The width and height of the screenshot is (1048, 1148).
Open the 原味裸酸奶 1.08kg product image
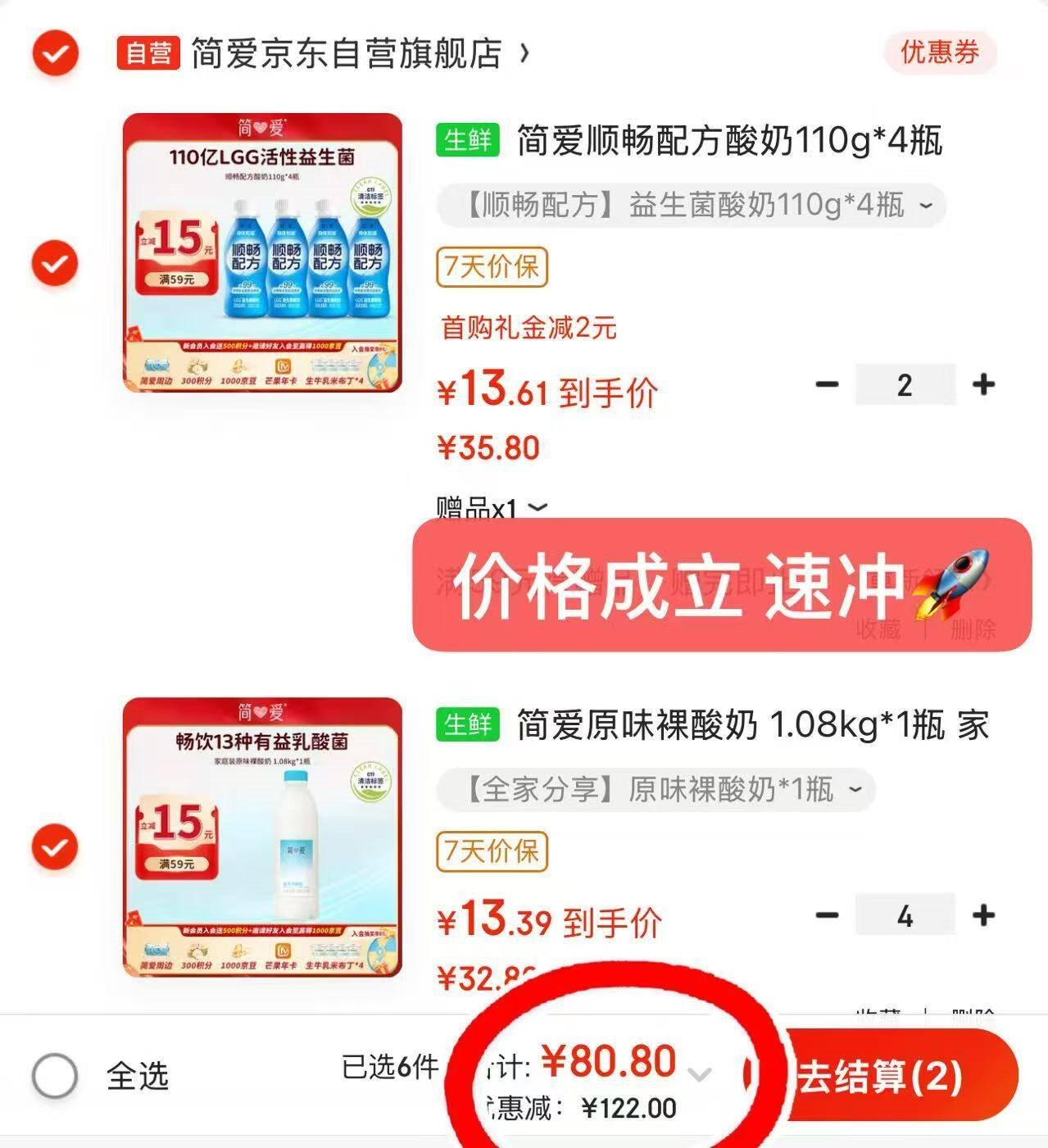262,837
